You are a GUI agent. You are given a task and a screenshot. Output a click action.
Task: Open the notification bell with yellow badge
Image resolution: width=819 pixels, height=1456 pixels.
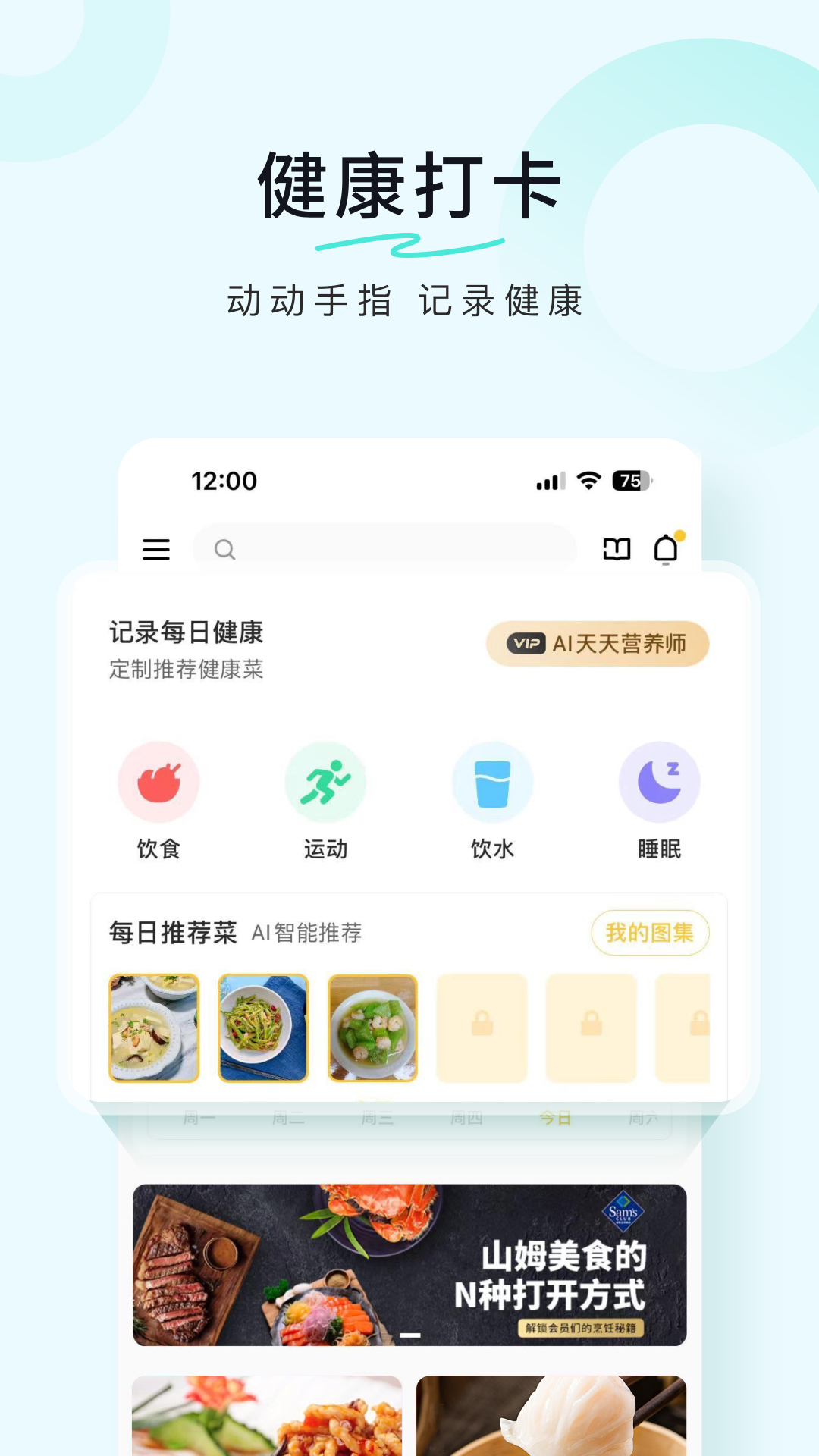[667, 549]
